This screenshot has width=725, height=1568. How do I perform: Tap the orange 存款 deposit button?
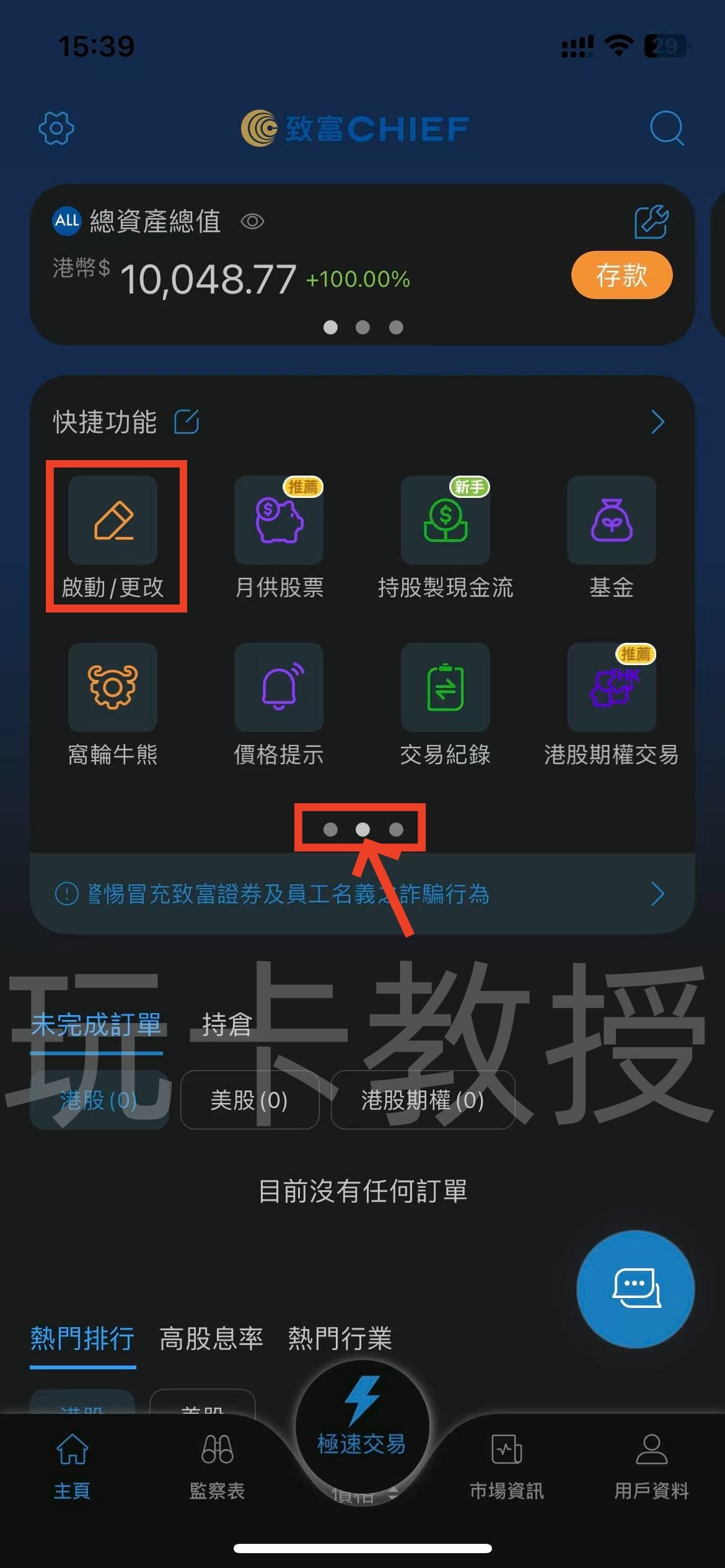click(621, 275)
